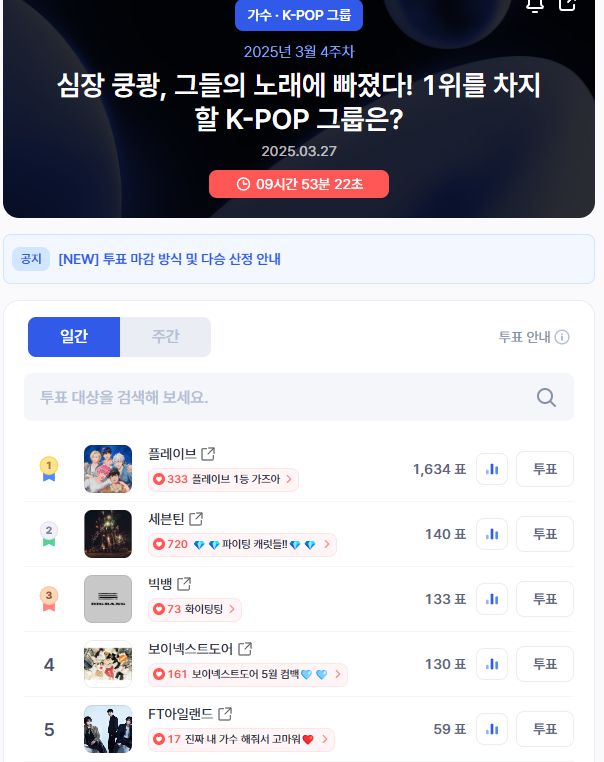
Task: Open the 가수 · K-POP 그룹 category chip
Action: (298, 15)
